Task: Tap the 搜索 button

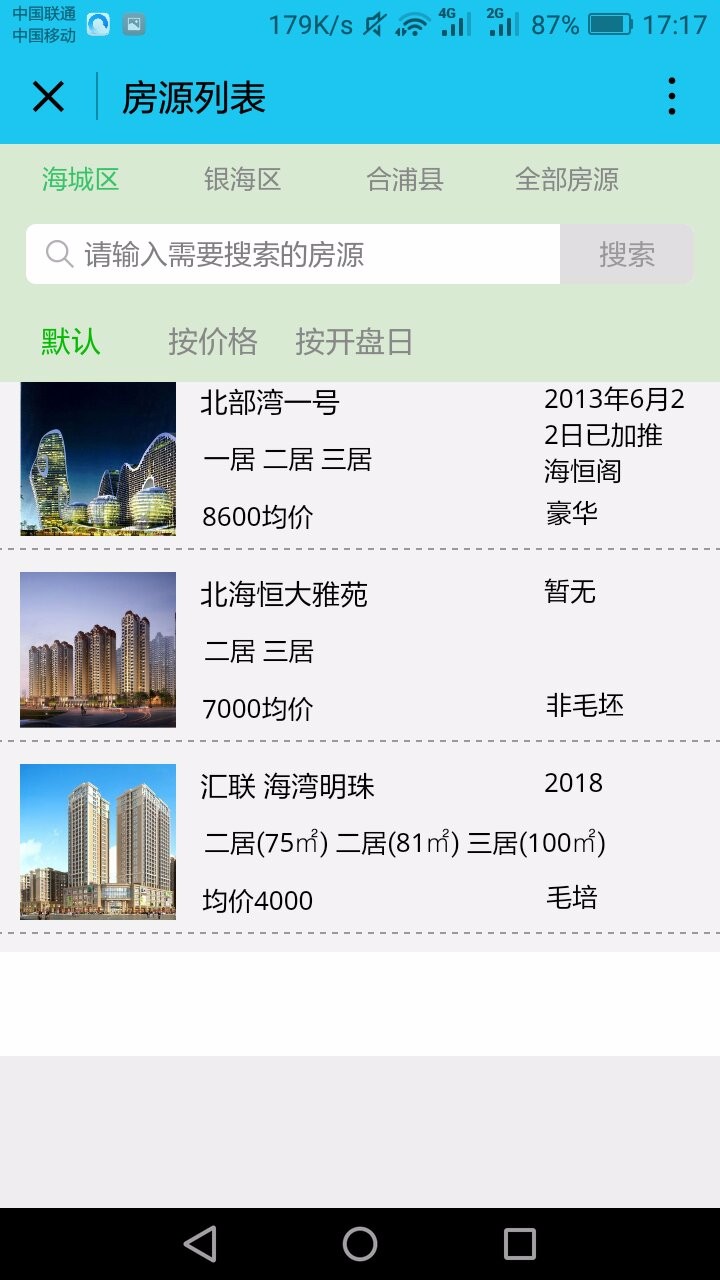Action: coord(627,254)
